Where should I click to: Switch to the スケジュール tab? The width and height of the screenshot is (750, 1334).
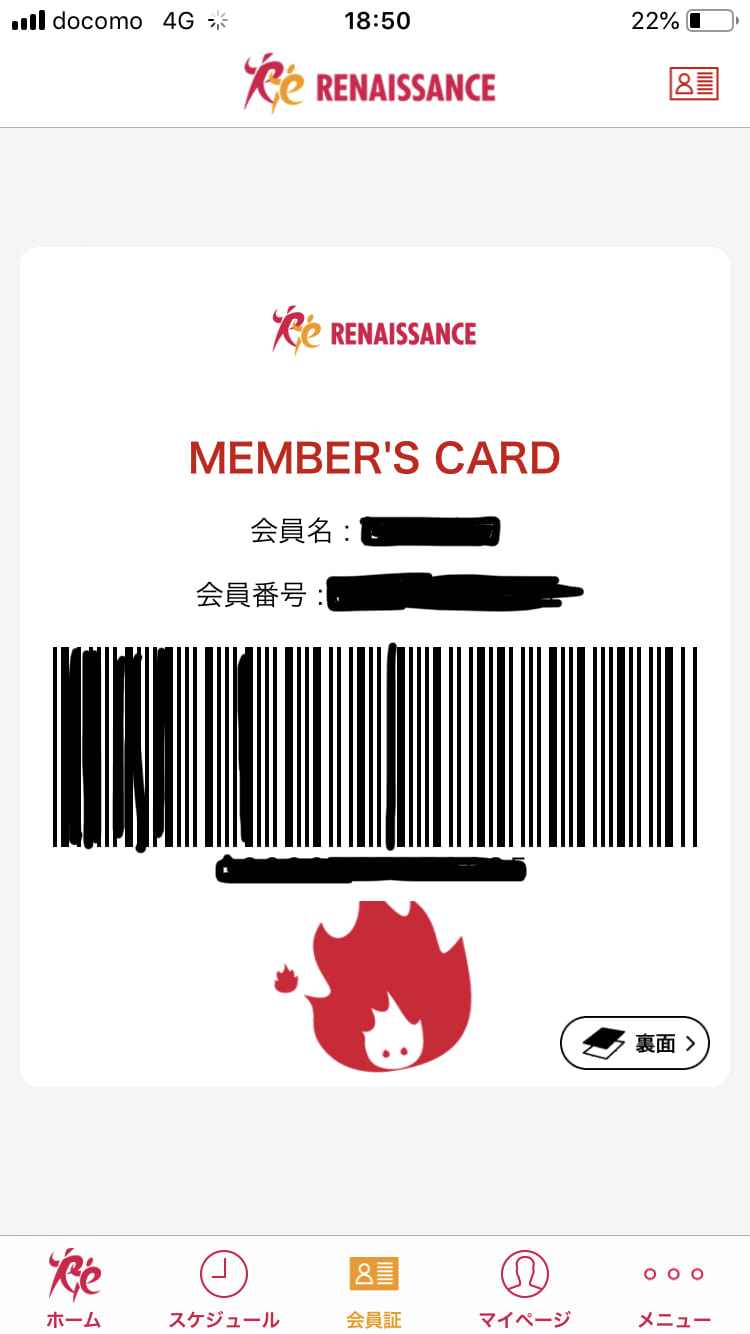[224, 1288]
